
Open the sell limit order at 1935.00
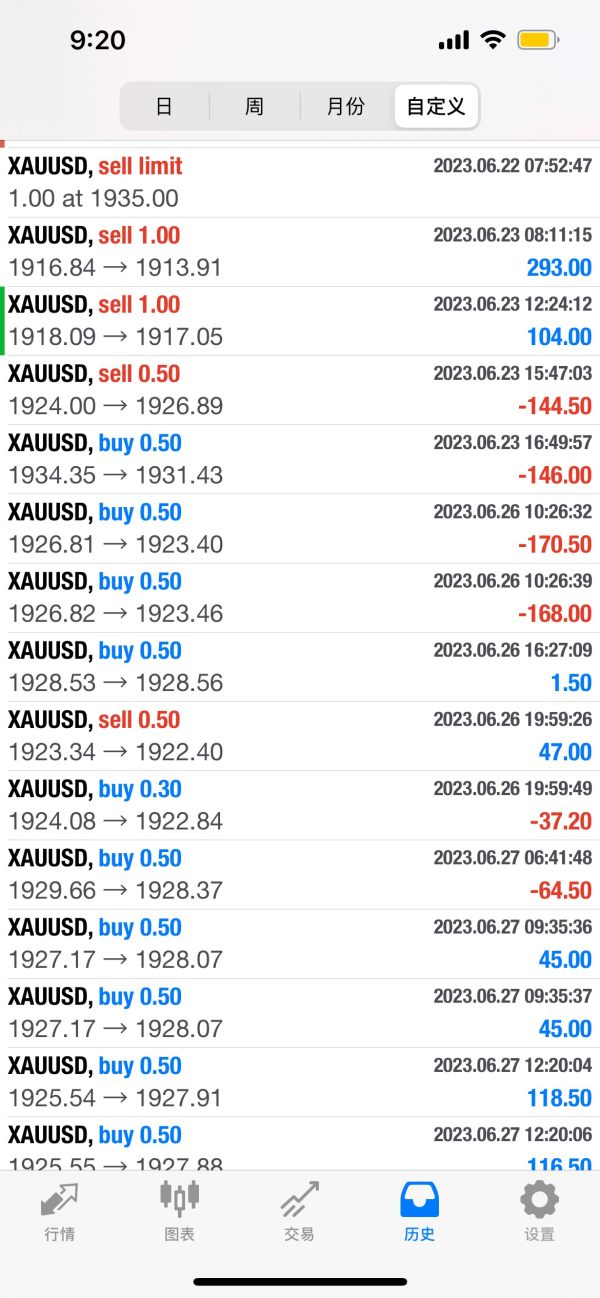pyautogui.click(x=300, y=182)
